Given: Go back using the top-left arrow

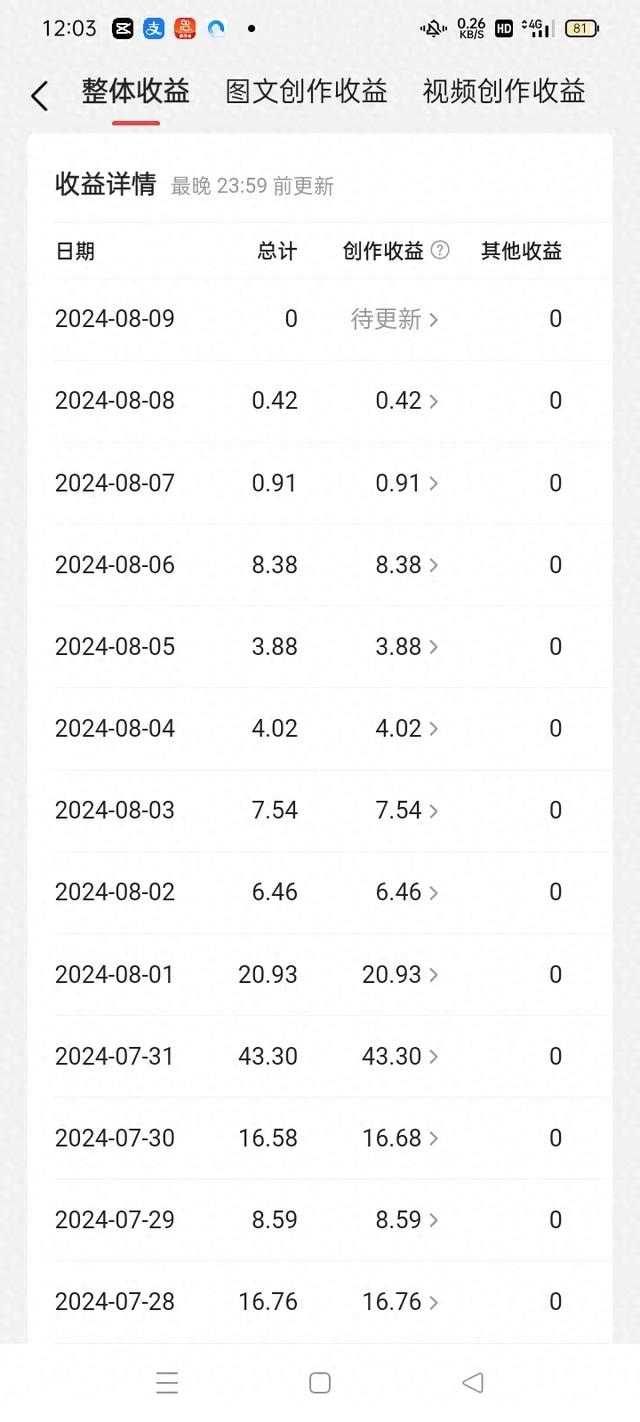Looking at the screenshot, I should [x=39, y=96].
